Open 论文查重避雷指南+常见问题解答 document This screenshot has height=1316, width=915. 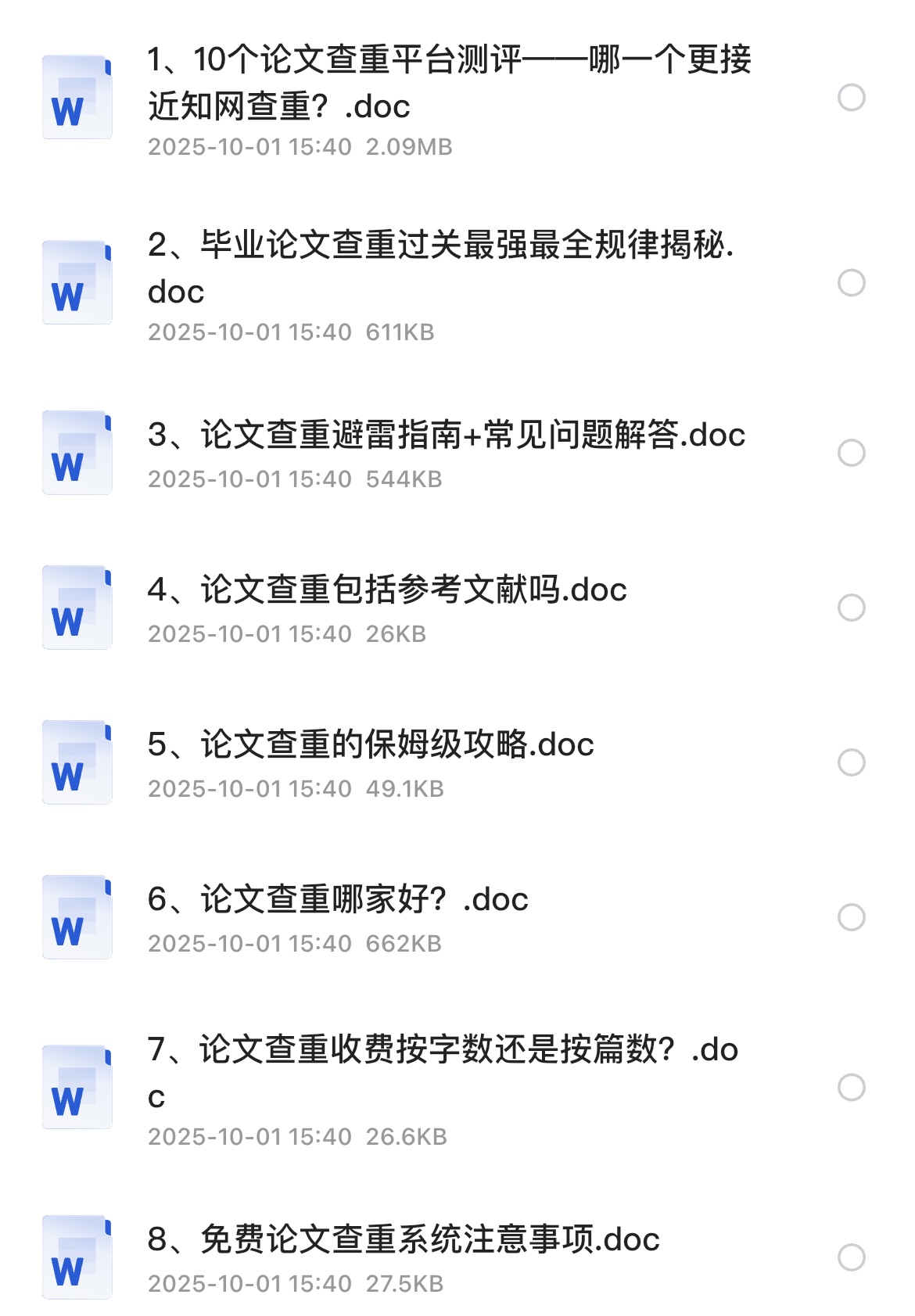(446, 436)
